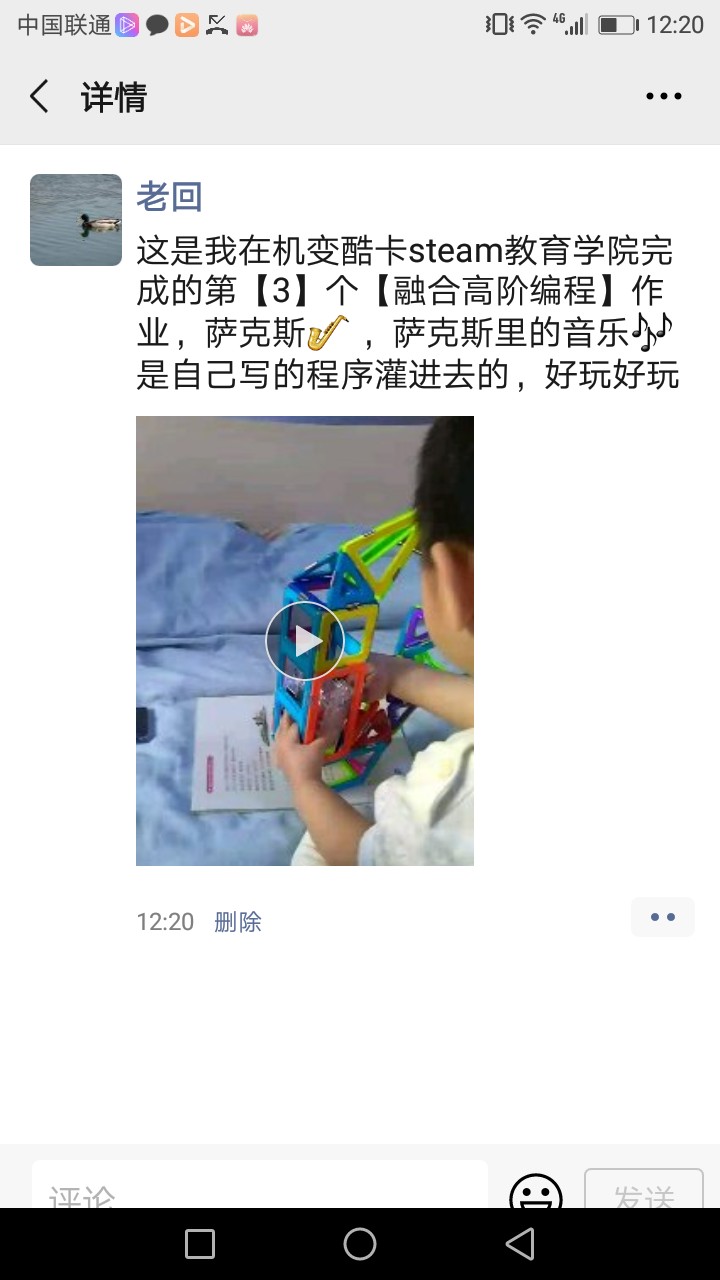
Task: Open the 老回 username link
Action: [169, 196]
